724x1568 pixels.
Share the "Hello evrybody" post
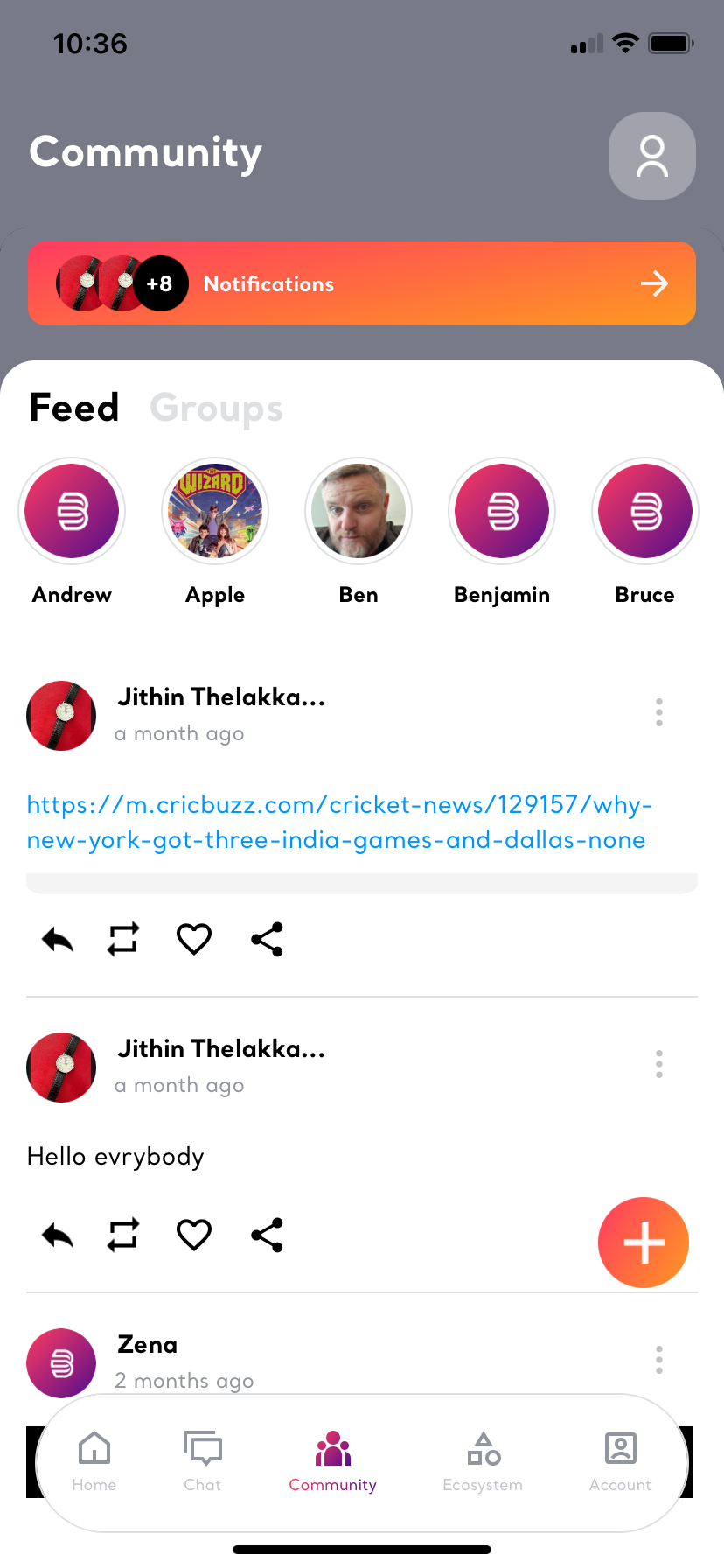coord(267,1235)
